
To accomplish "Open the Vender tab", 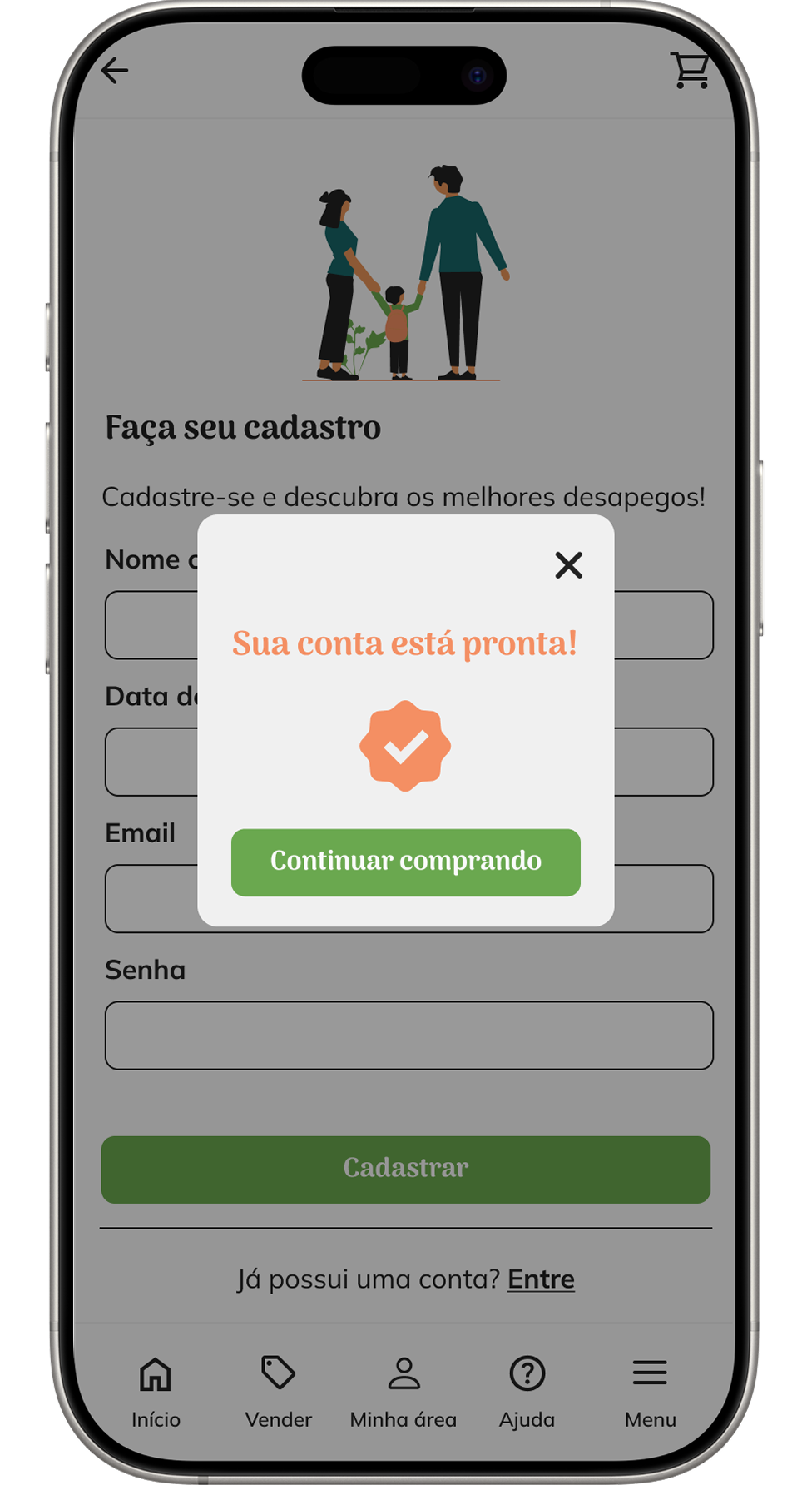I will [278, 1390].
